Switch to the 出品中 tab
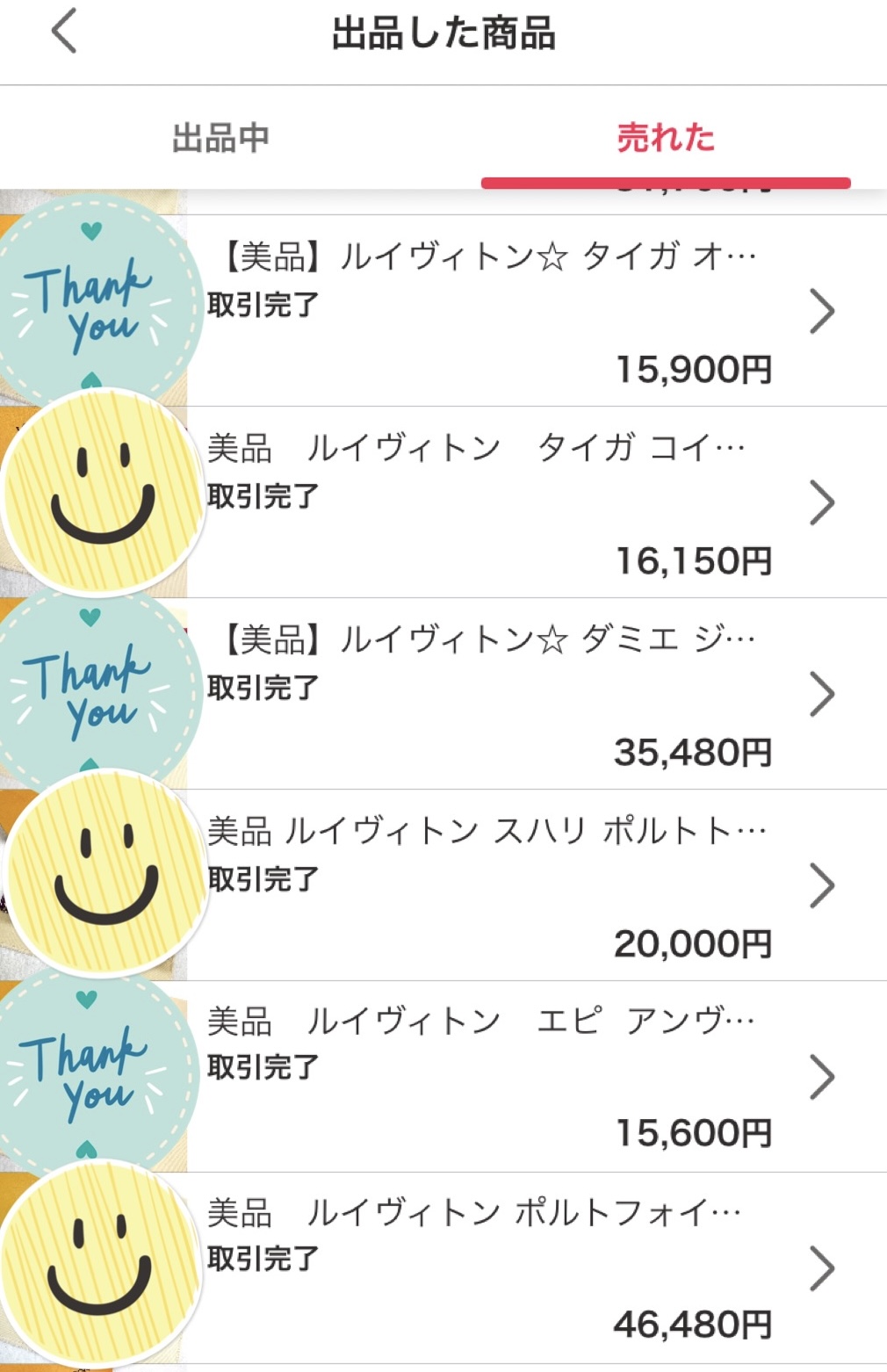The height and width of the screenshot is (1372, 887). pyautogui.click(x=220, y=138)
